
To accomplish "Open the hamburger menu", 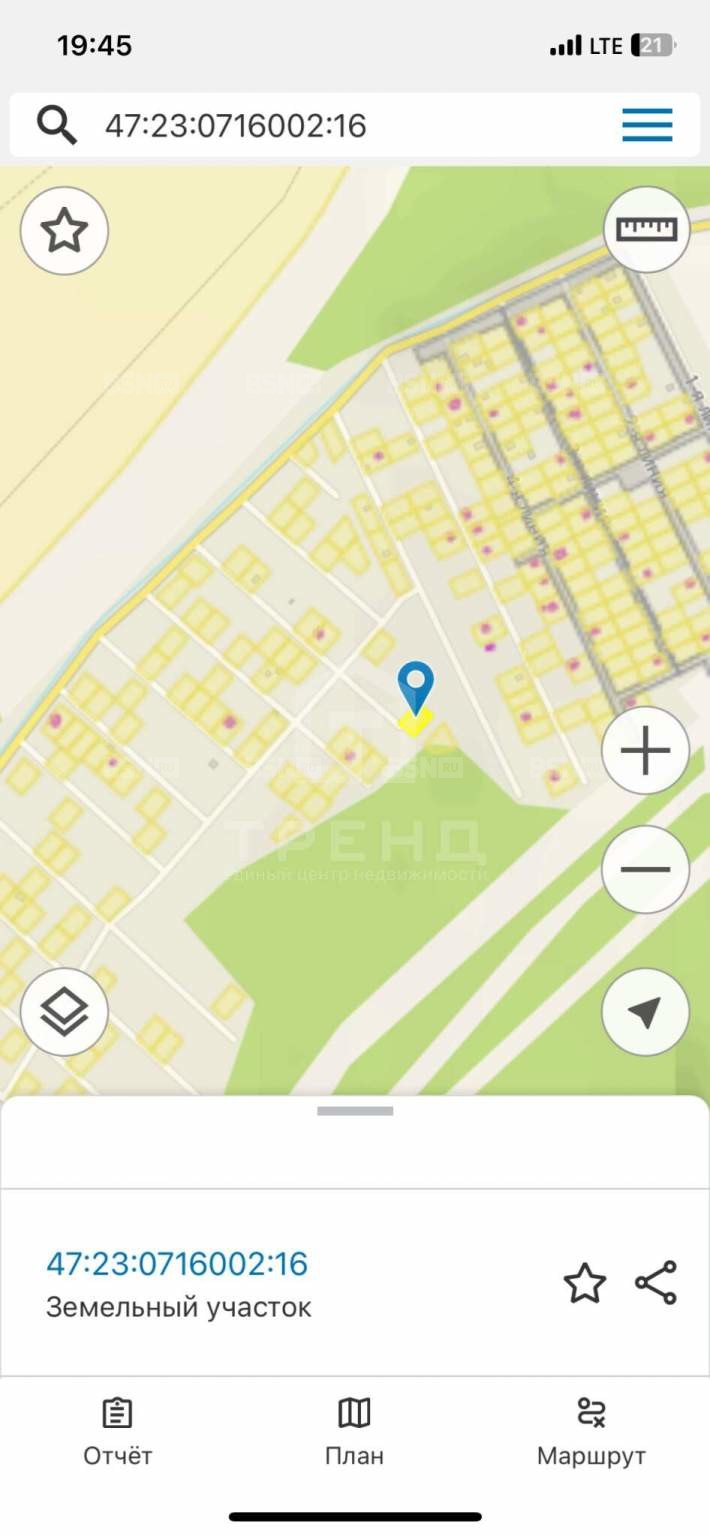I will point(647,126).
